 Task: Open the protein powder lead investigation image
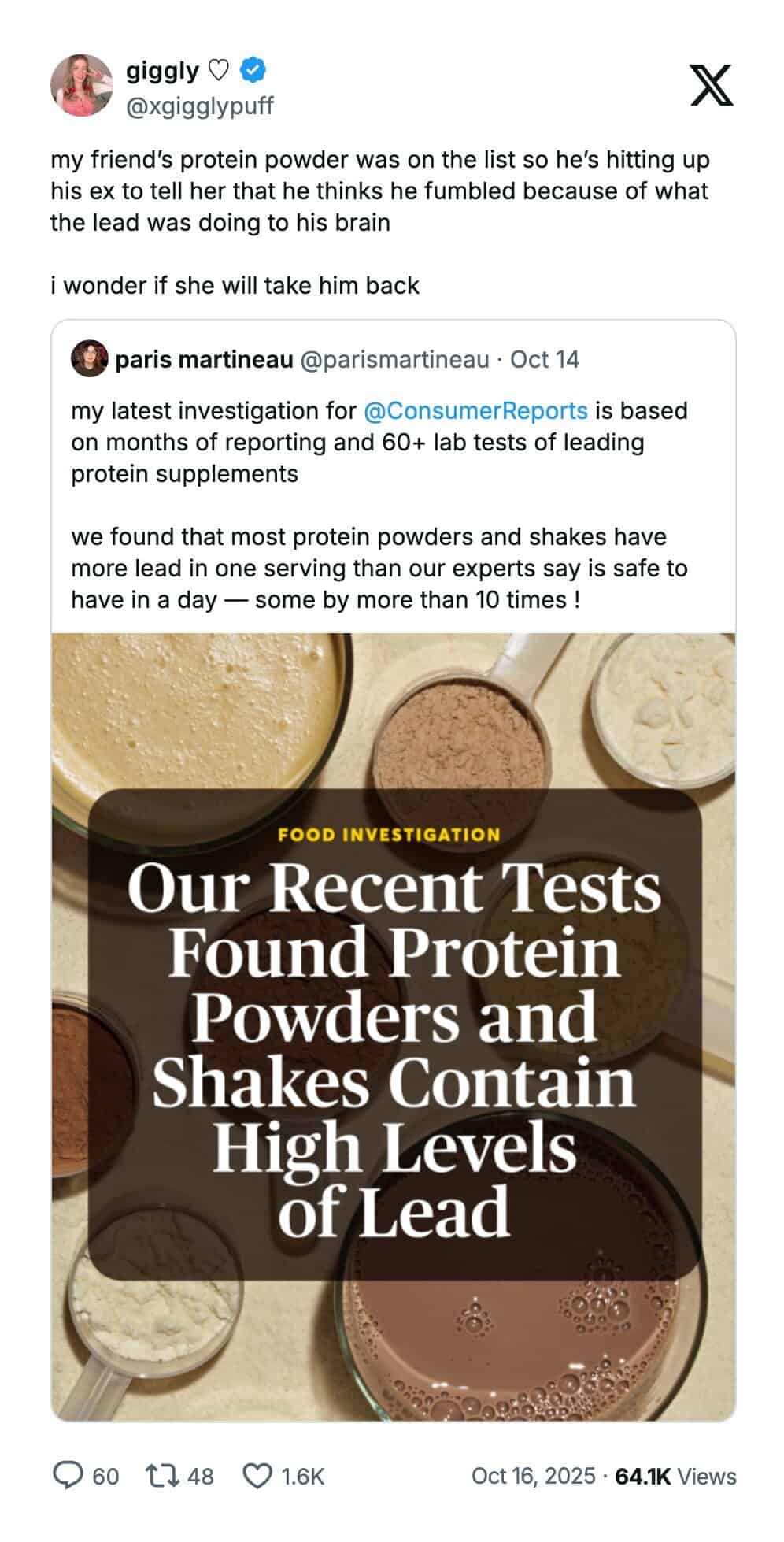pyautogui.click(x=394, y=1025)
